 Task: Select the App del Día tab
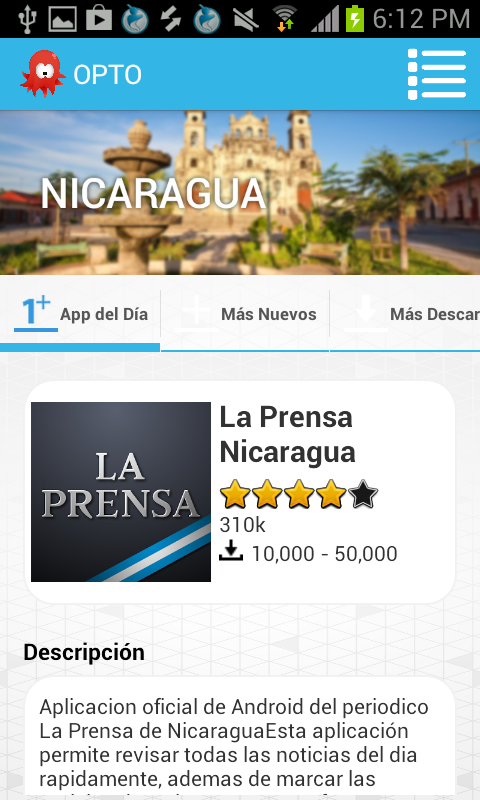(x=80, y=314)
